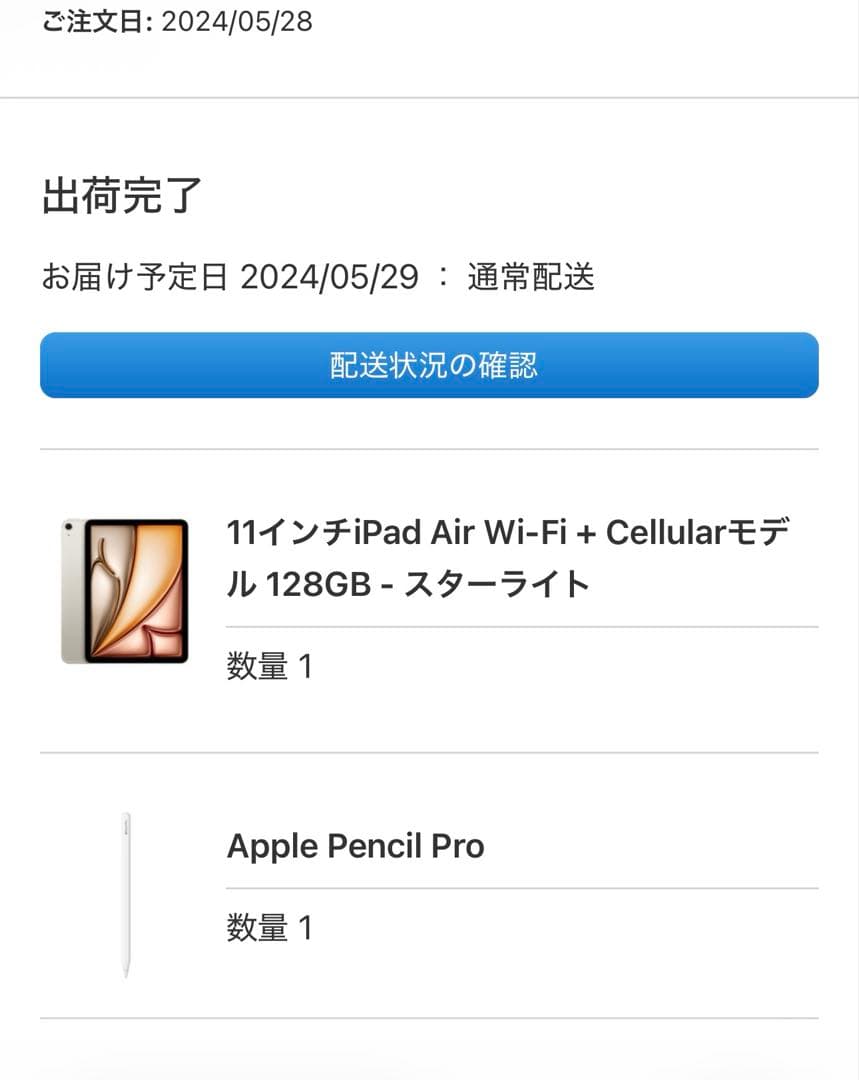Click 数量 1 under Apple Pencil Pro
This screenshot has height=1080, width=859.
pyautogui.click(x=268, y=928)
